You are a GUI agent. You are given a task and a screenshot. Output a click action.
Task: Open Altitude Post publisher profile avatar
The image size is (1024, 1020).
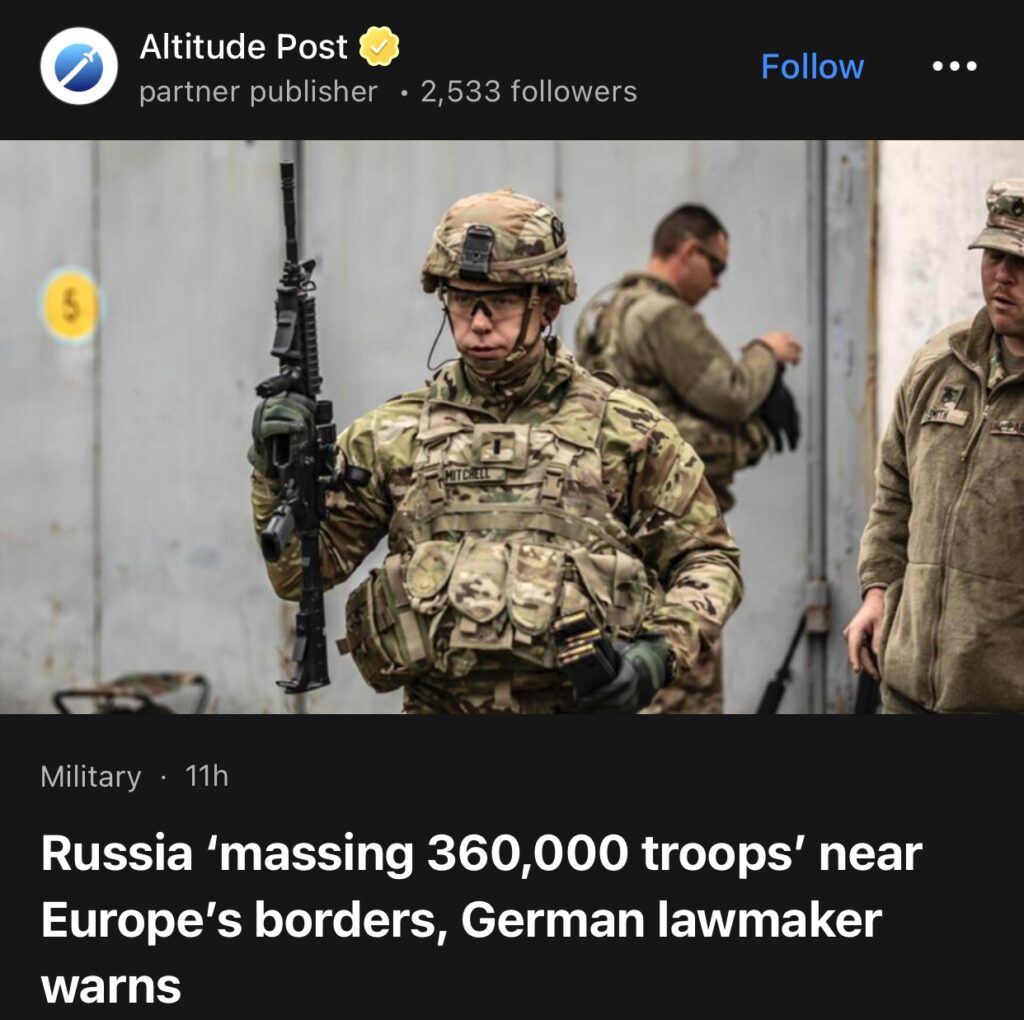pyautogui.click(x=79, y=67)
